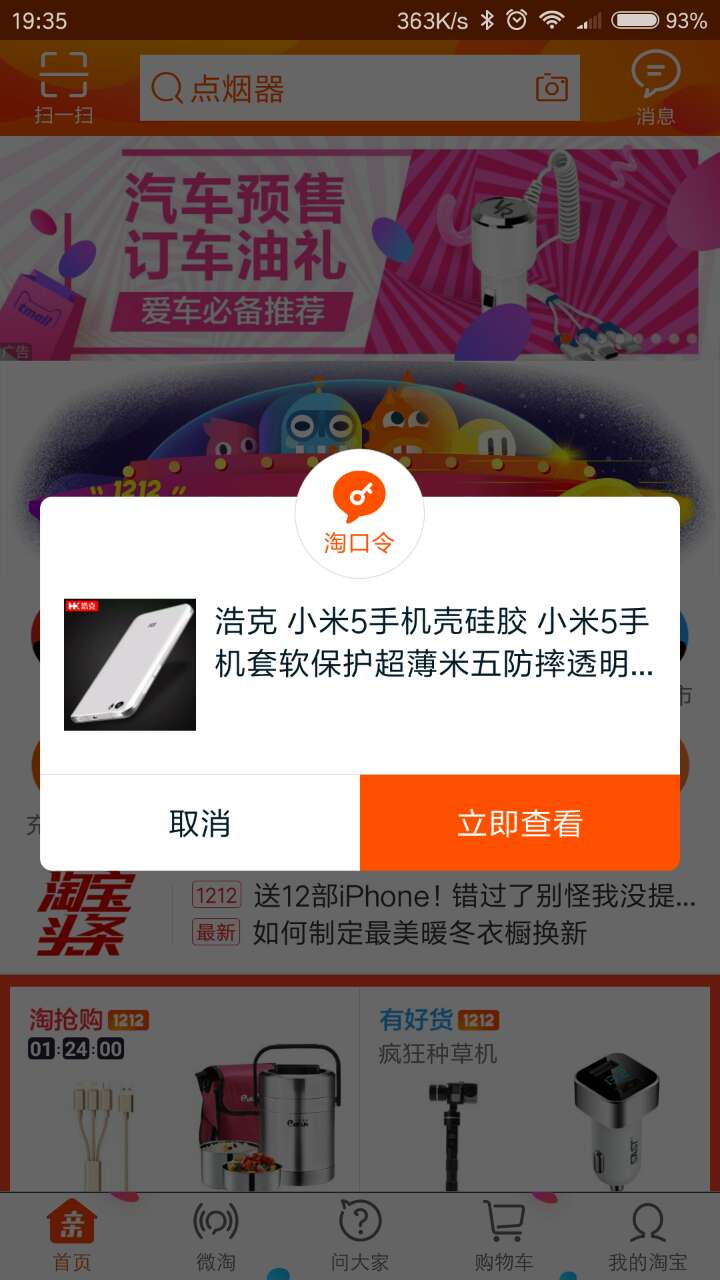Tap 立即查看 to view the product
Image resolution: width=720 pixels, height=1280 pixels.
(x=519, y=823)
